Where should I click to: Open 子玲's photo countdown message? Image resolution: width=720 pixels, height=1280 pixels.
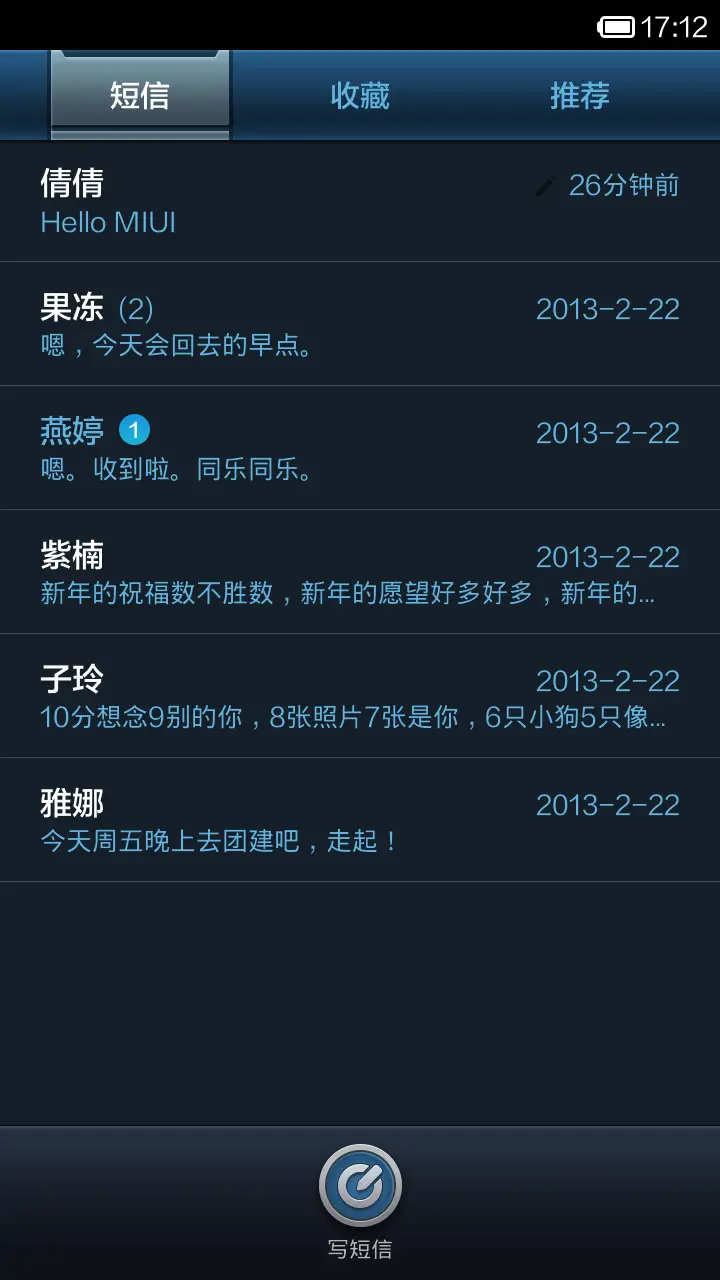point(300,695)
